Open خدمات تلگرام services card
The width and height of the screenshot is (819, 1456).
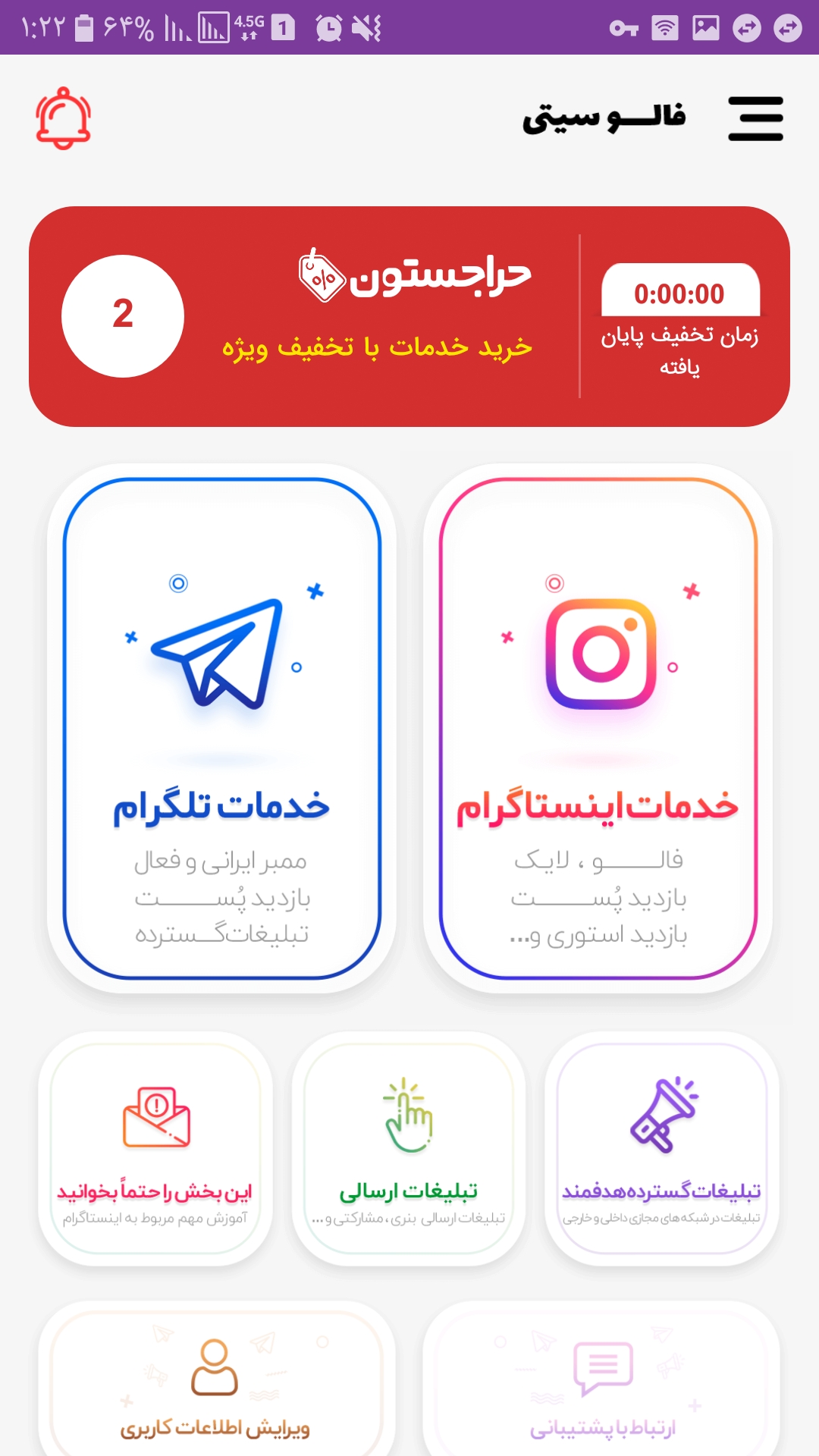pyautogui.click(x=221, y=728)
